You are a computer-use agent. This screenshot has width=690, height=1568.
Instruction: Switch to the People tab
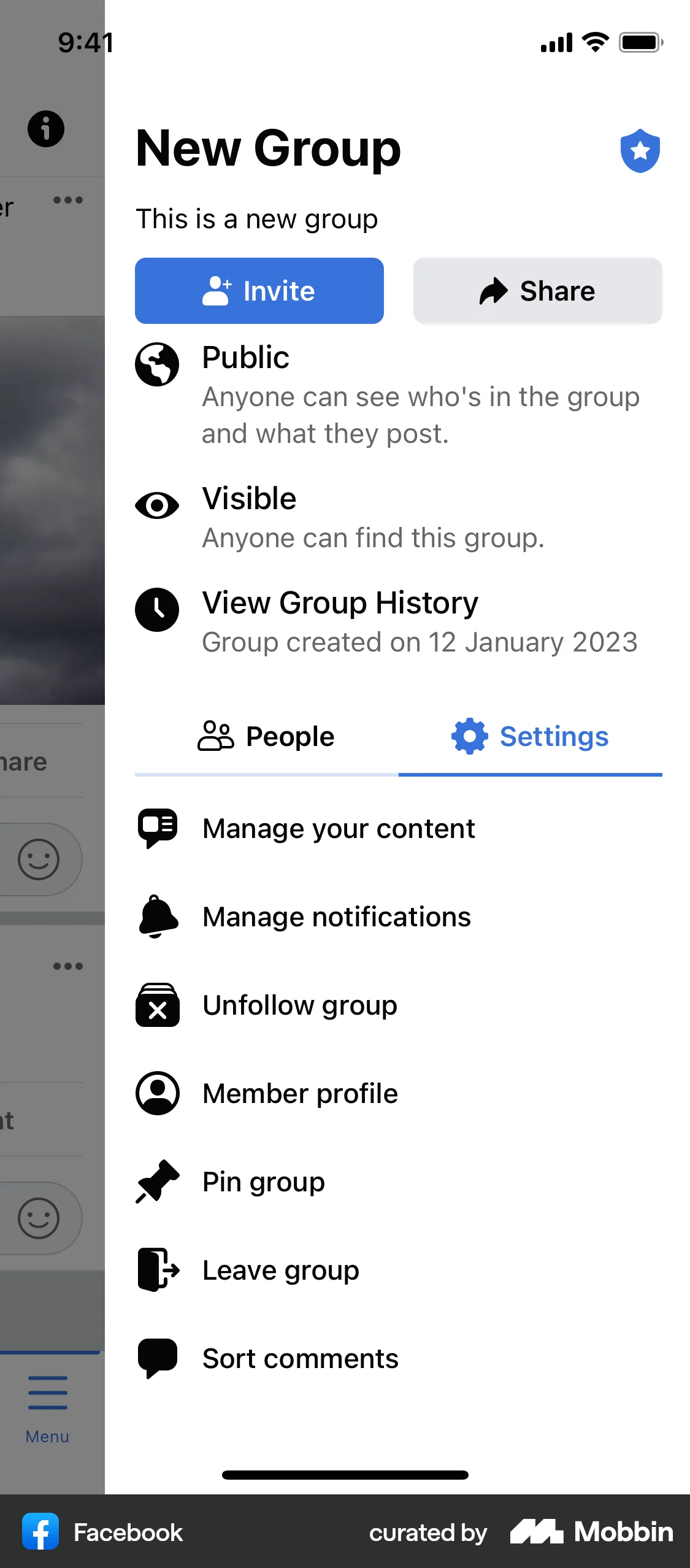pos(266,737)
